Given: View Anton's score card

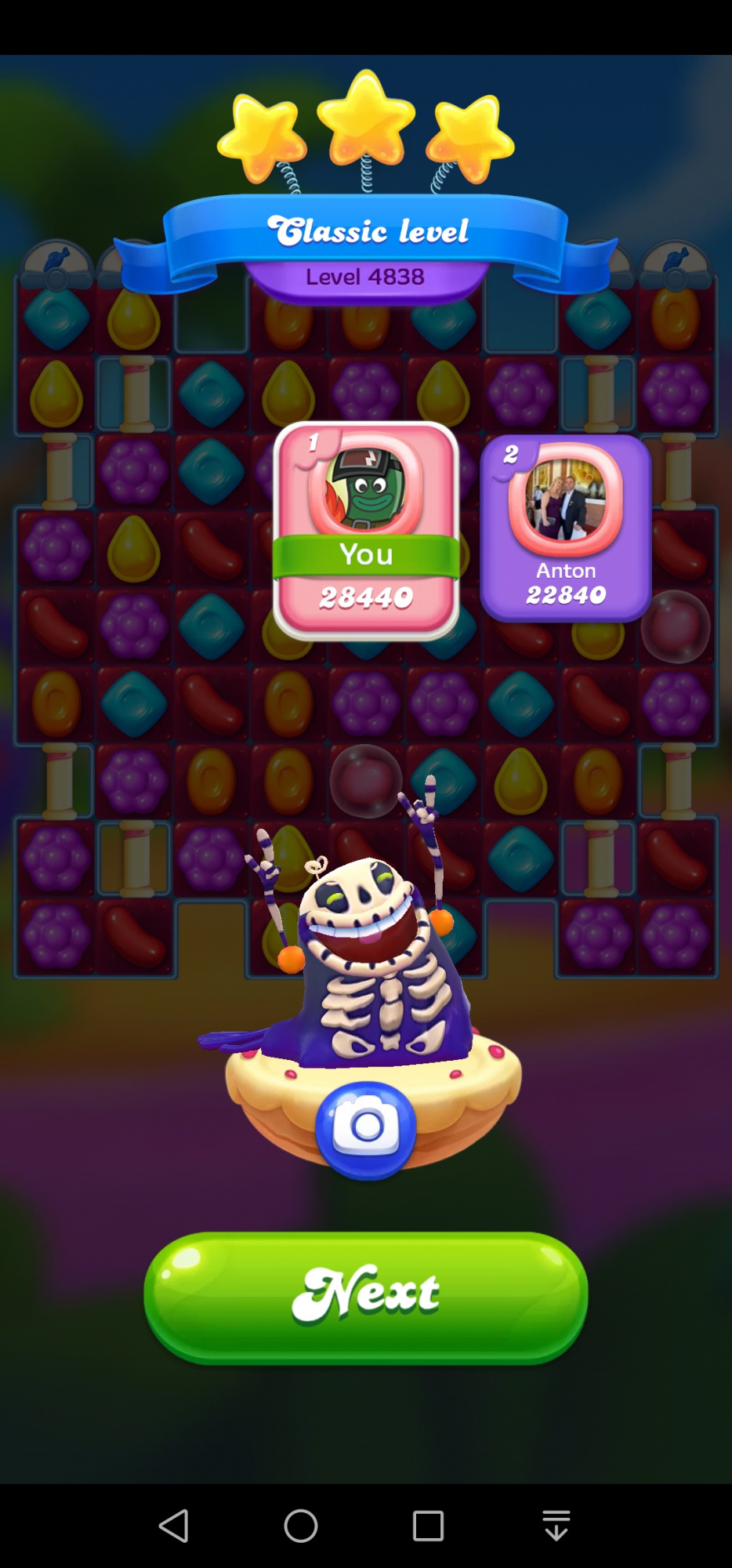Looking at the screenshot, I should 565,529.
